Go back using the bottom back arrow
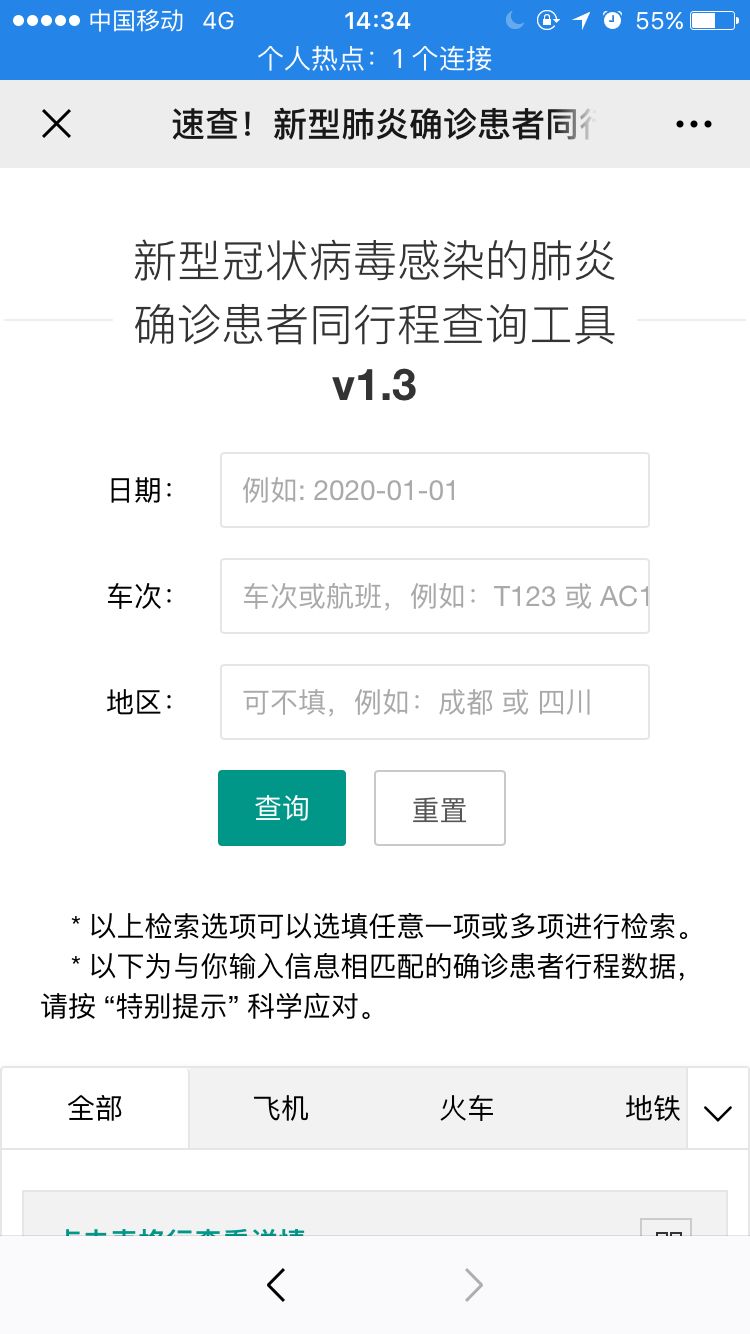 click(x=277, y=1285)
